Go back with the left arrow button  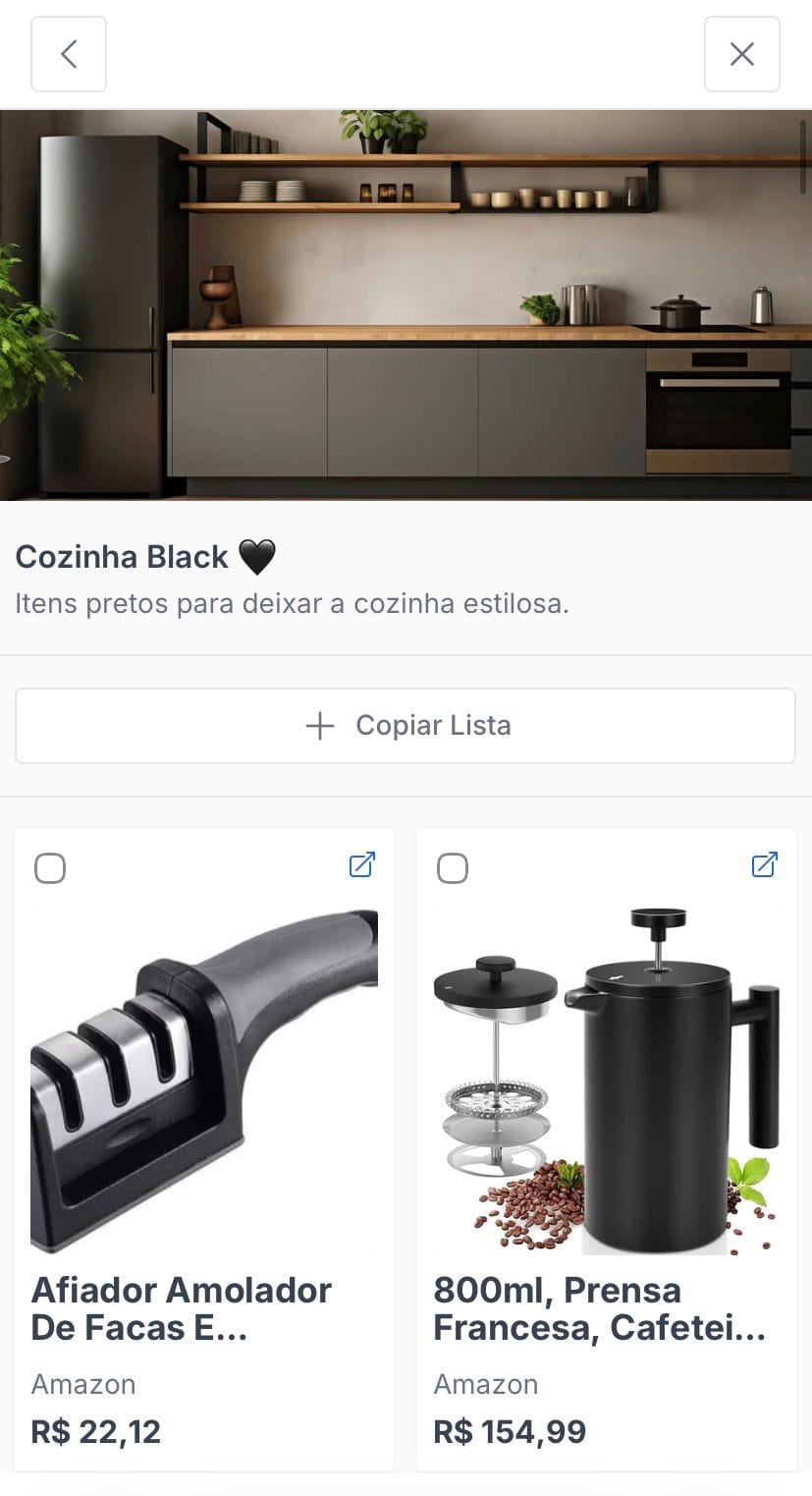click(69, 54)
